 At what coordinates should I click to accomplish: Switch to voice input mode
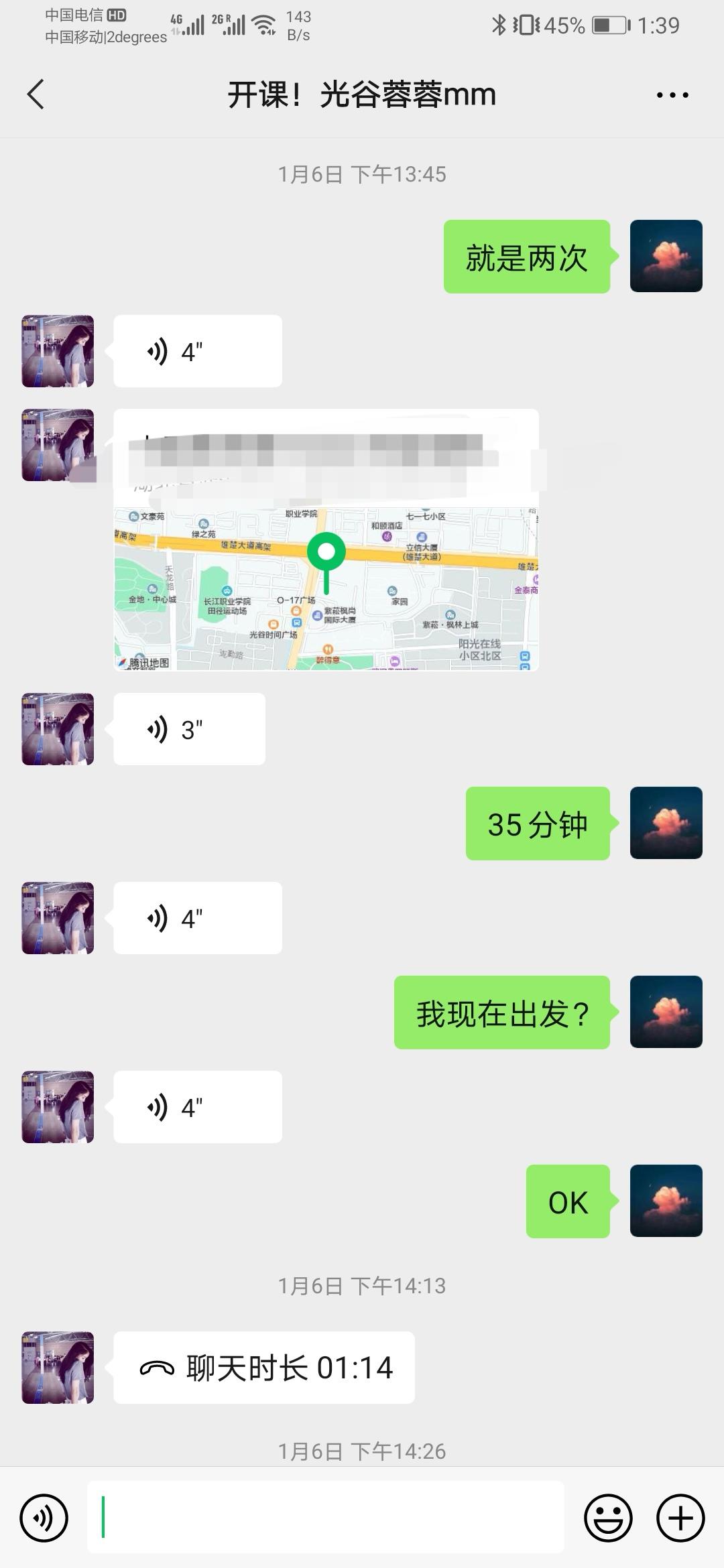click(x=44, y=1518)
